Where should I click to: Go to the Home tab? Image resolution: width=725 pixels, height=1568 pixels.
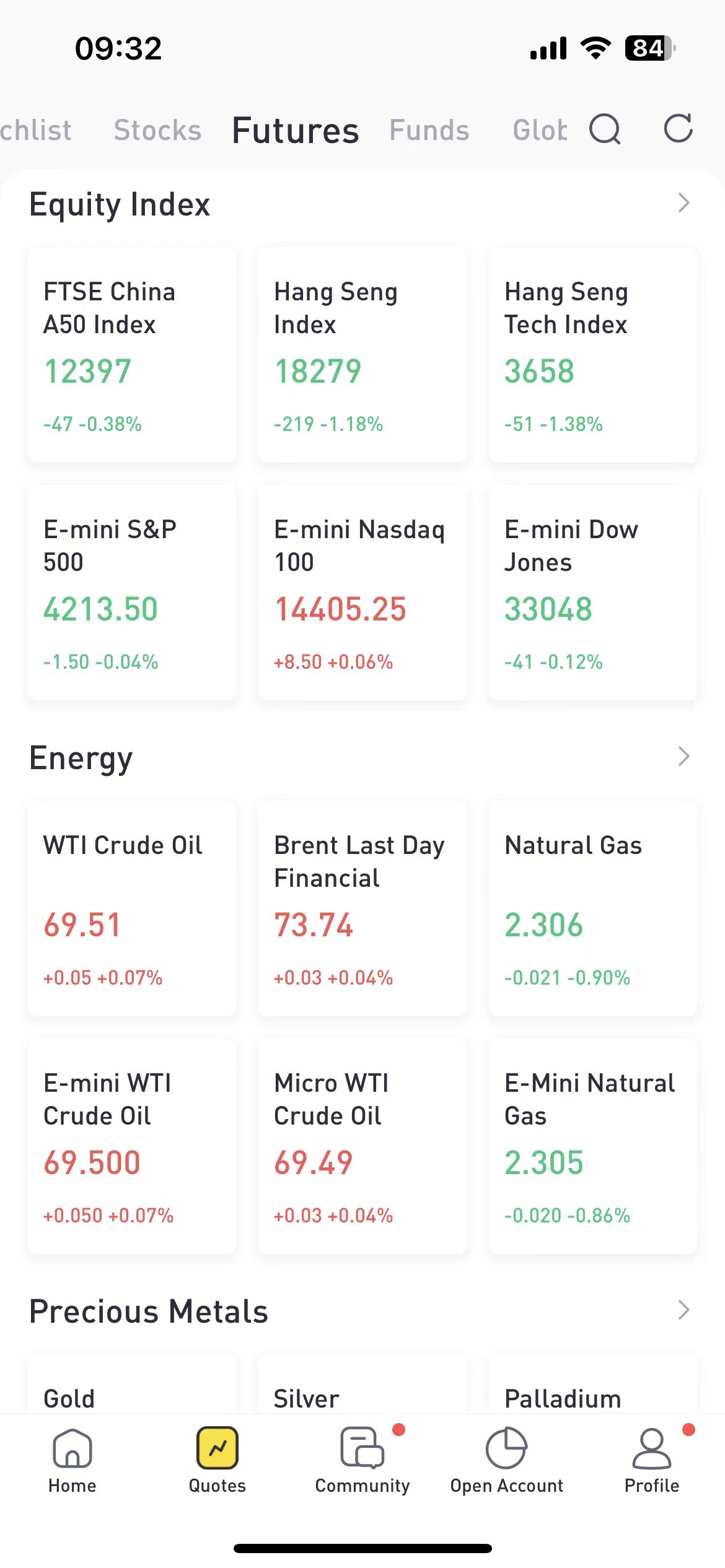[72, 1460]
